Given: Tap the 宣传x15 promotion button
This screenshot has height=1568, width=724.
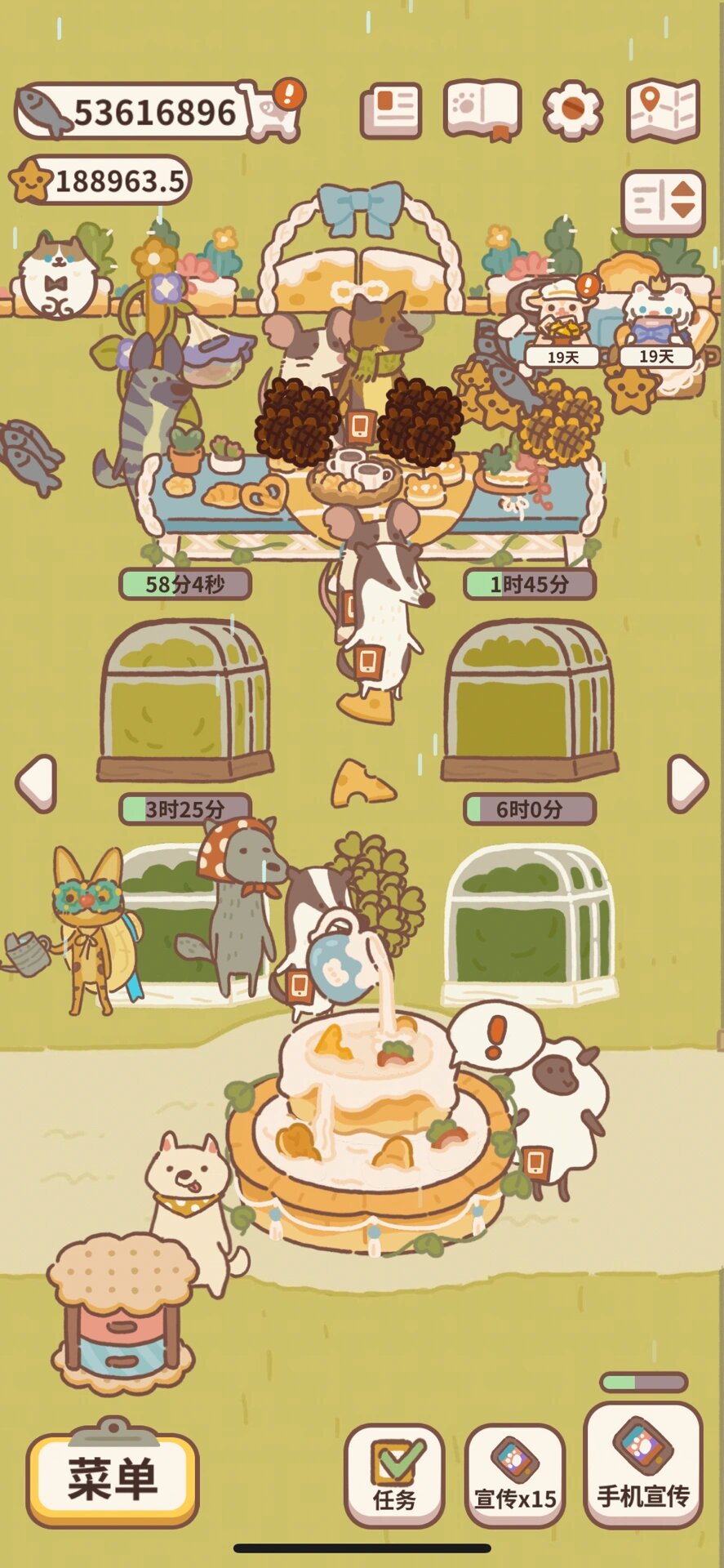Looking at the screenshot, I should 515,1476.
